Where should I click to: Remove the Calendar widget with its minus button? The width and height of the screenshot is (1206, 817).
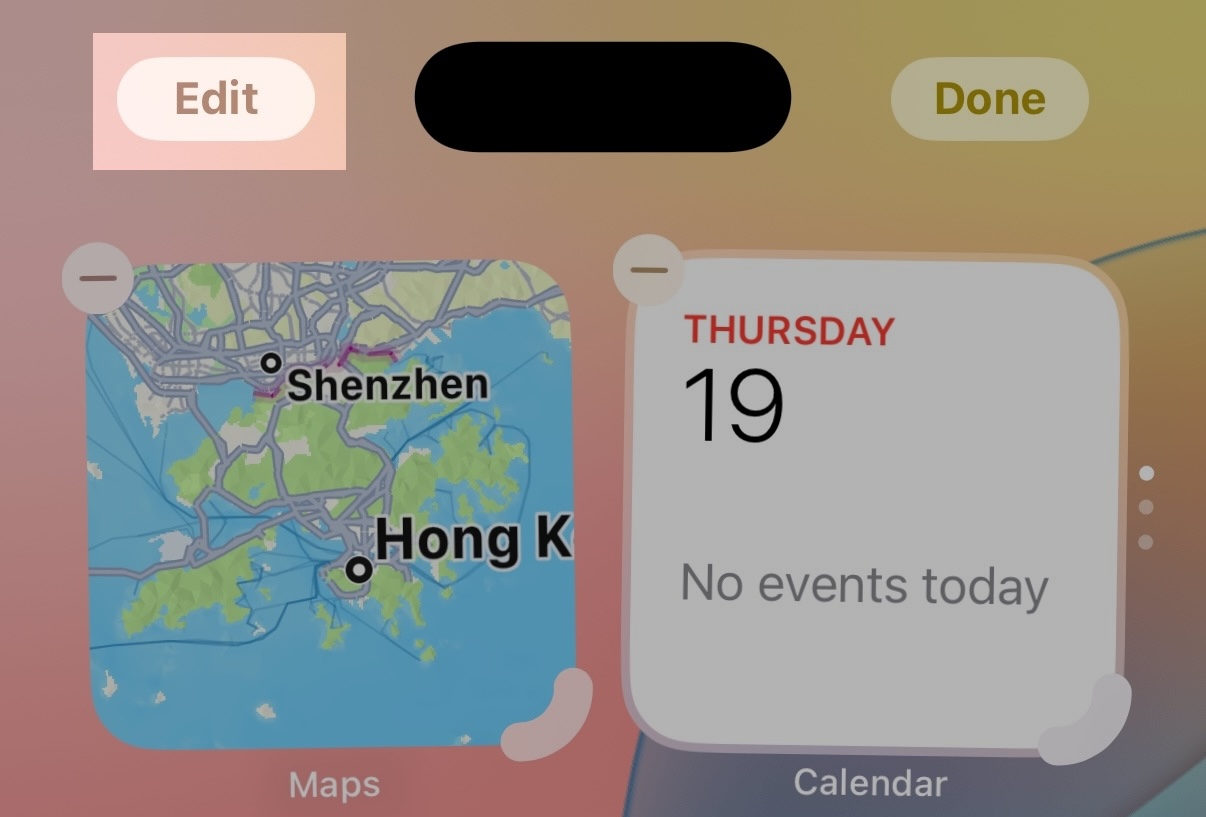(x=648, y=269)
